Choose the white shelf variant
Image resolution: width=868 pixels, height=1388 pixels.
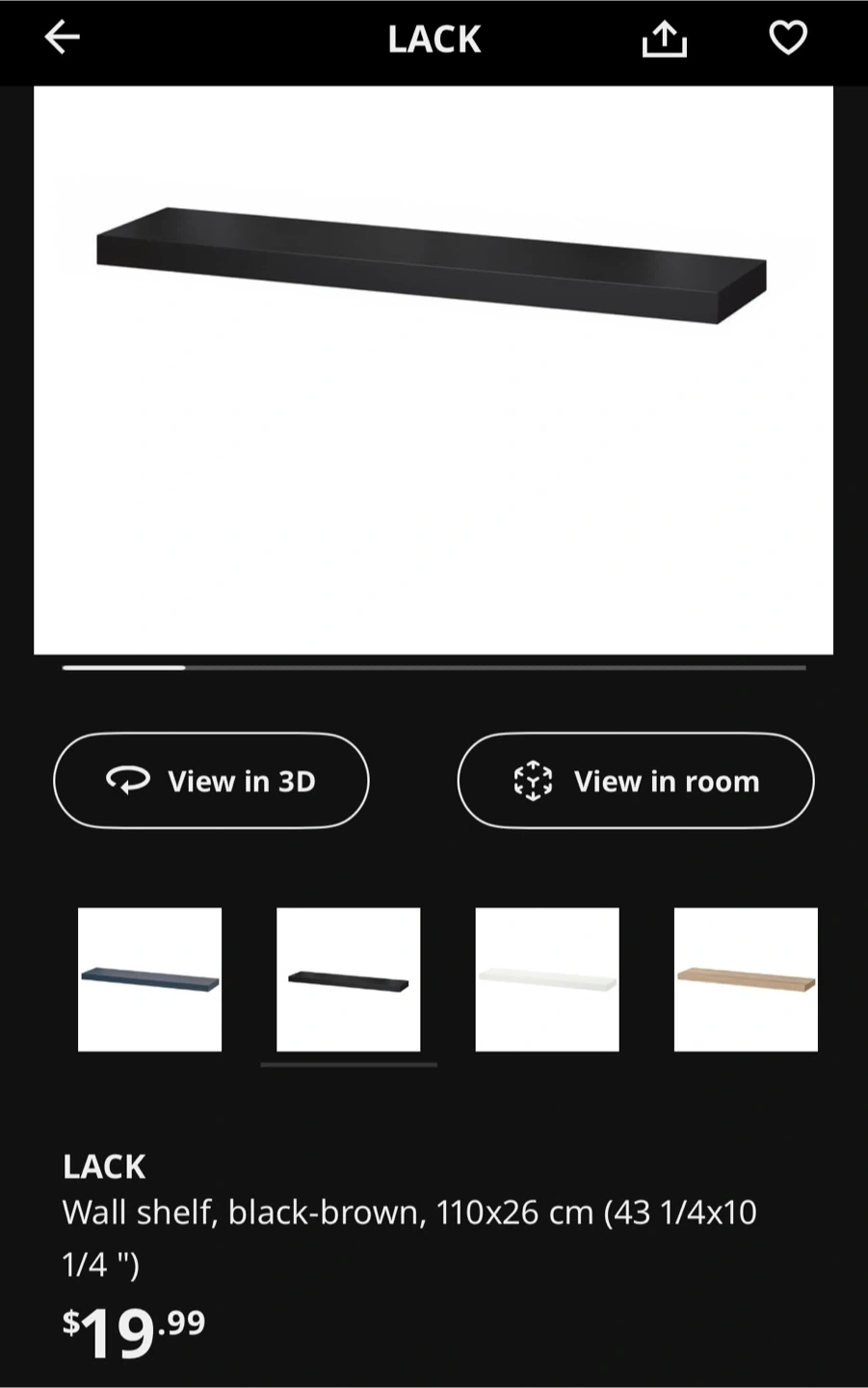[547, 979]
